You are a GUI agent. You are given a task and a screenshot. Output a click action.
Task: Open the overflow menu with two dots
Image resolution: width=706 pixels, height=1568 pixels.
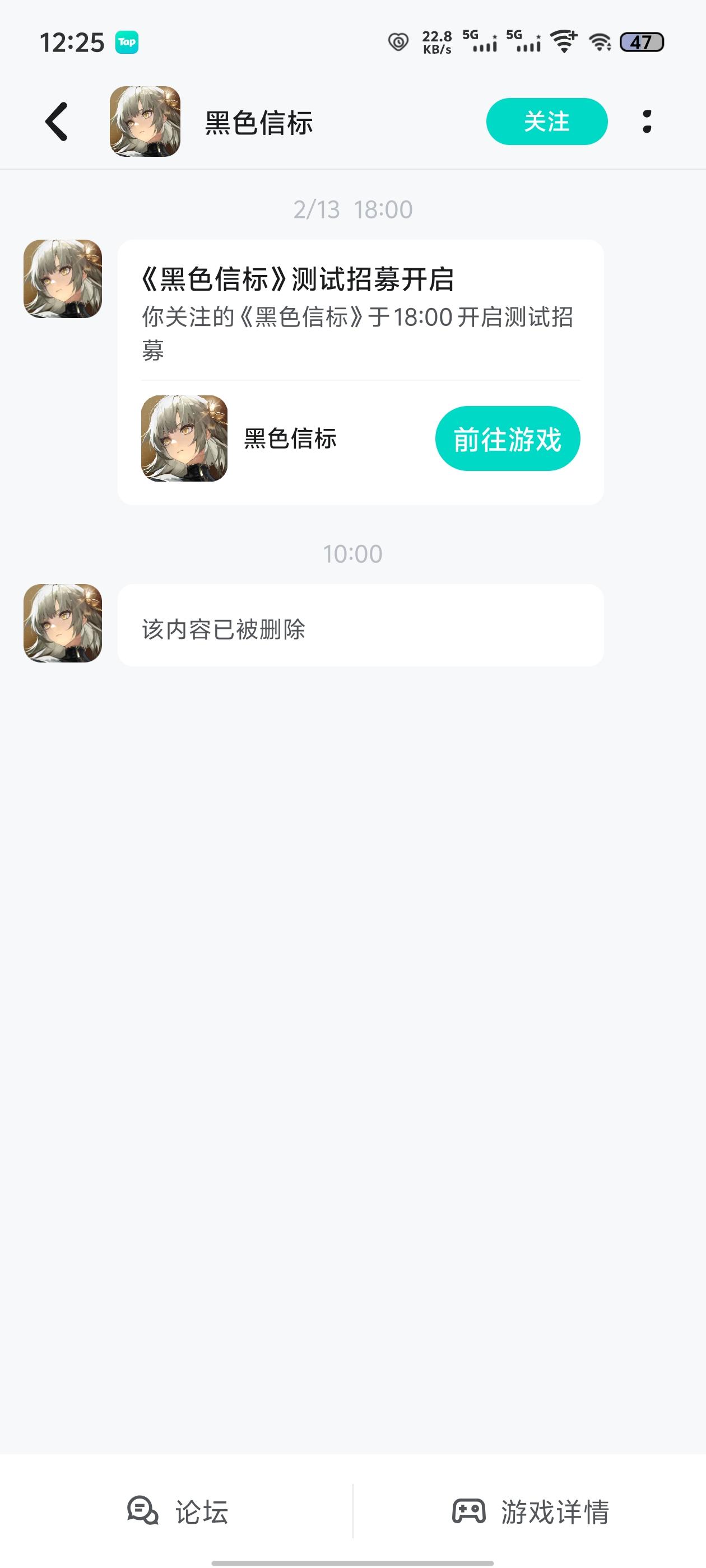point(647,122)
